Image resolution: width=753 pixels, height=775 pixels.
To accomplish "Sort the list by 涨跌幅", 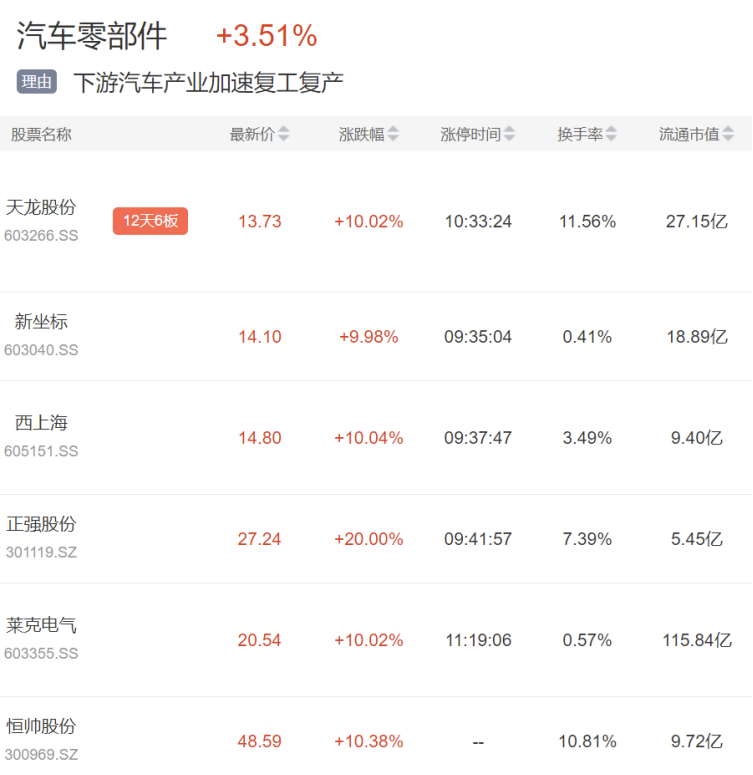I will pos(368,134).
